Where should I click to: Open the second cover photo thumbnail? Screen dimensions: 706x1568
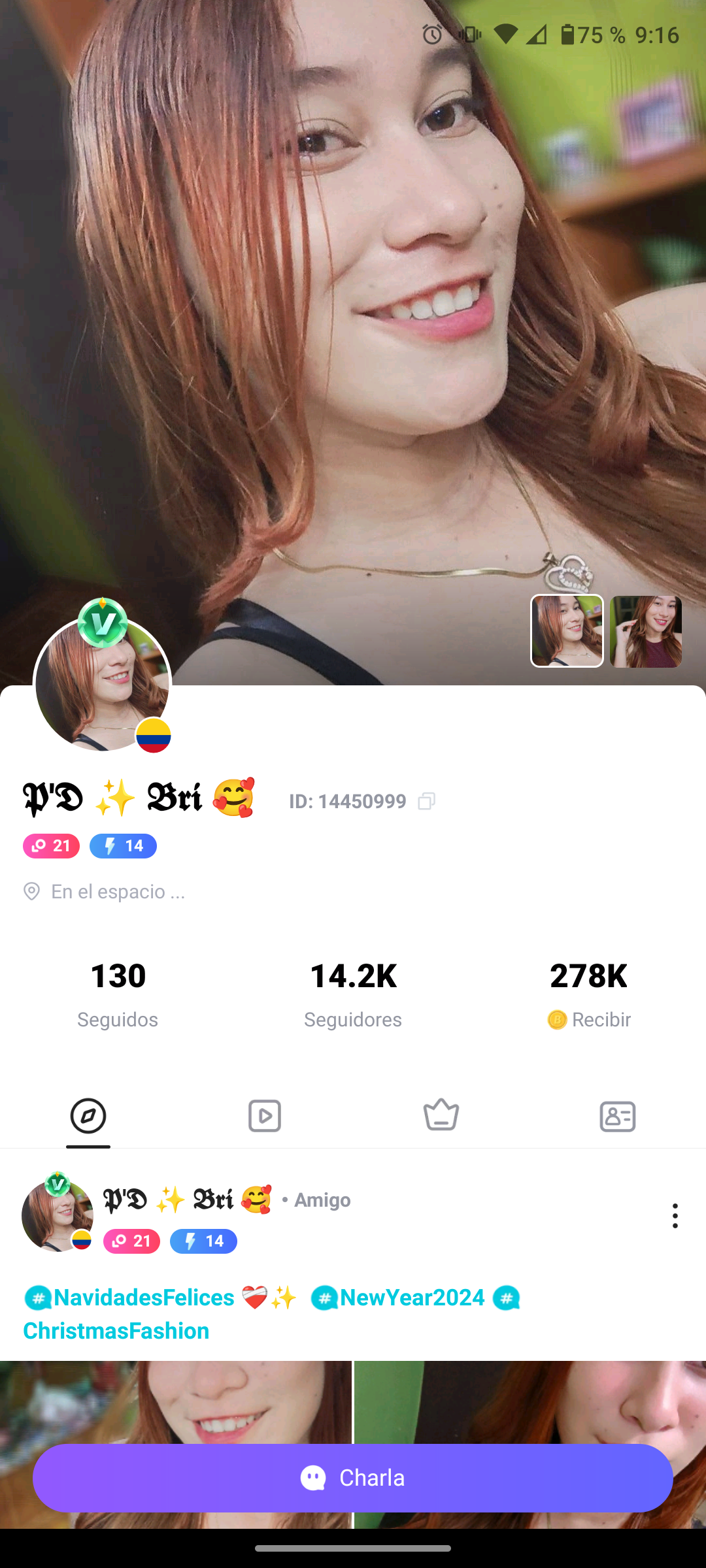coord(645,631)
